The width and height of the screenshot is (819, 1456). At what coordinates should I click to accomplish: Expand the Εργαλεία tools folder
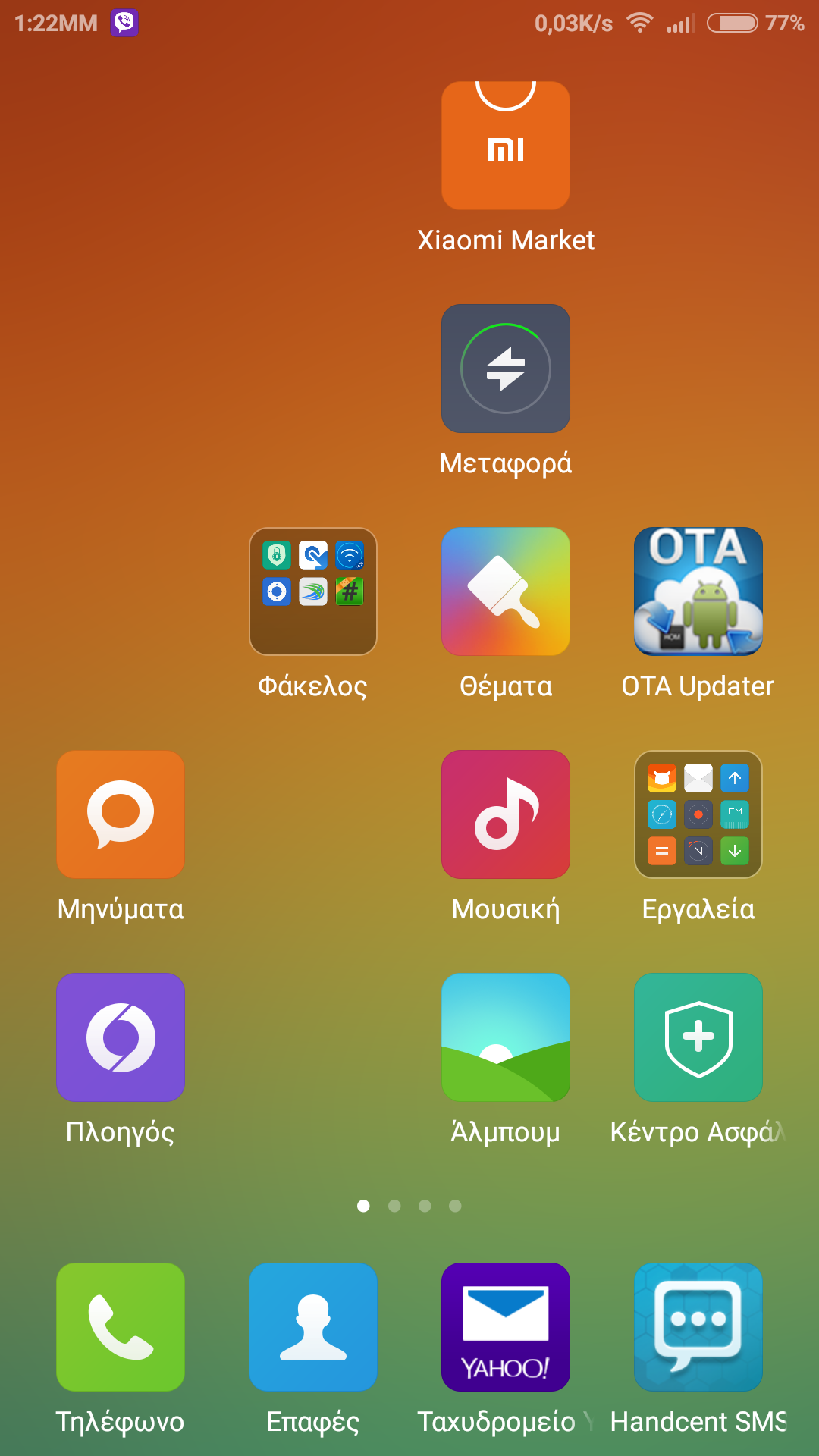(698, 814)
